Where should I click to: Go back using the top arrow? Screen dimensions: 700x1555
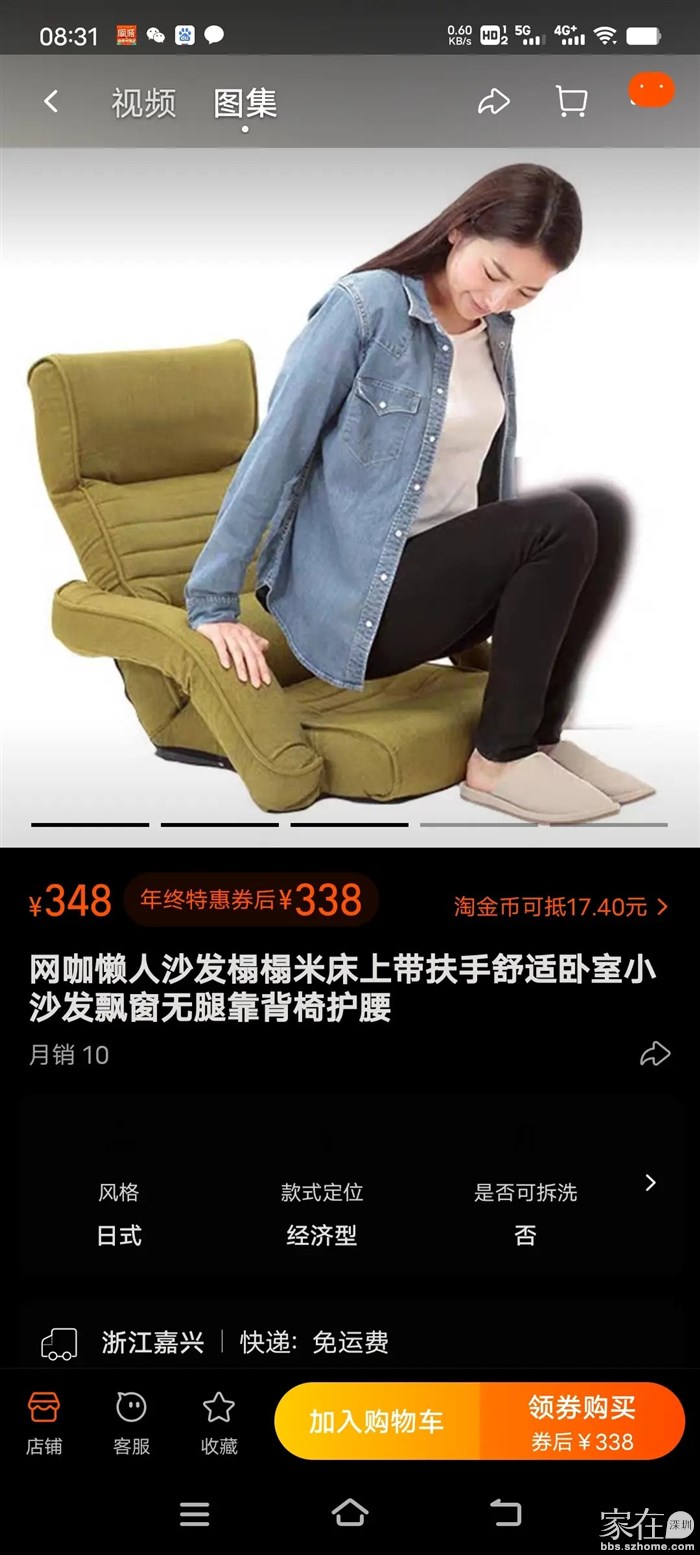point(51,101)
